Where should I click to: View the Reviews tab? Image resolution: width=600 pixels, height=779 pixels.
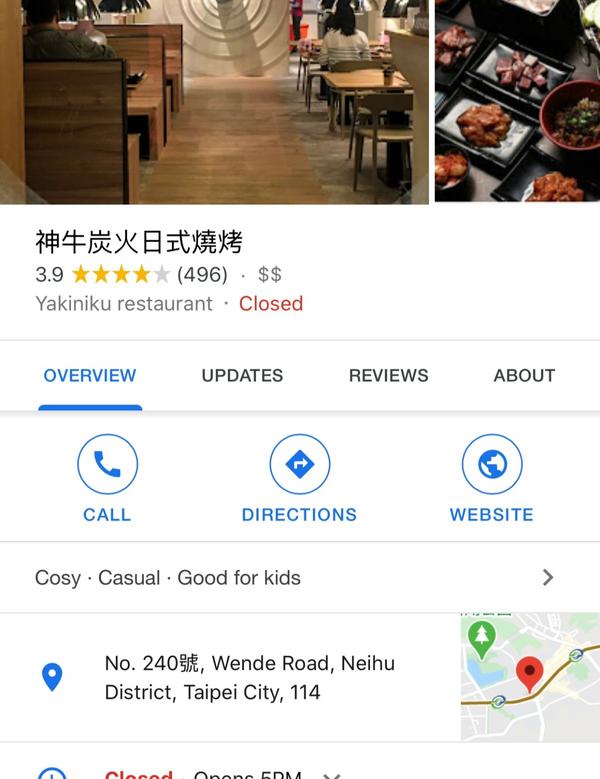pyautogui.click(x=388, y=376)
